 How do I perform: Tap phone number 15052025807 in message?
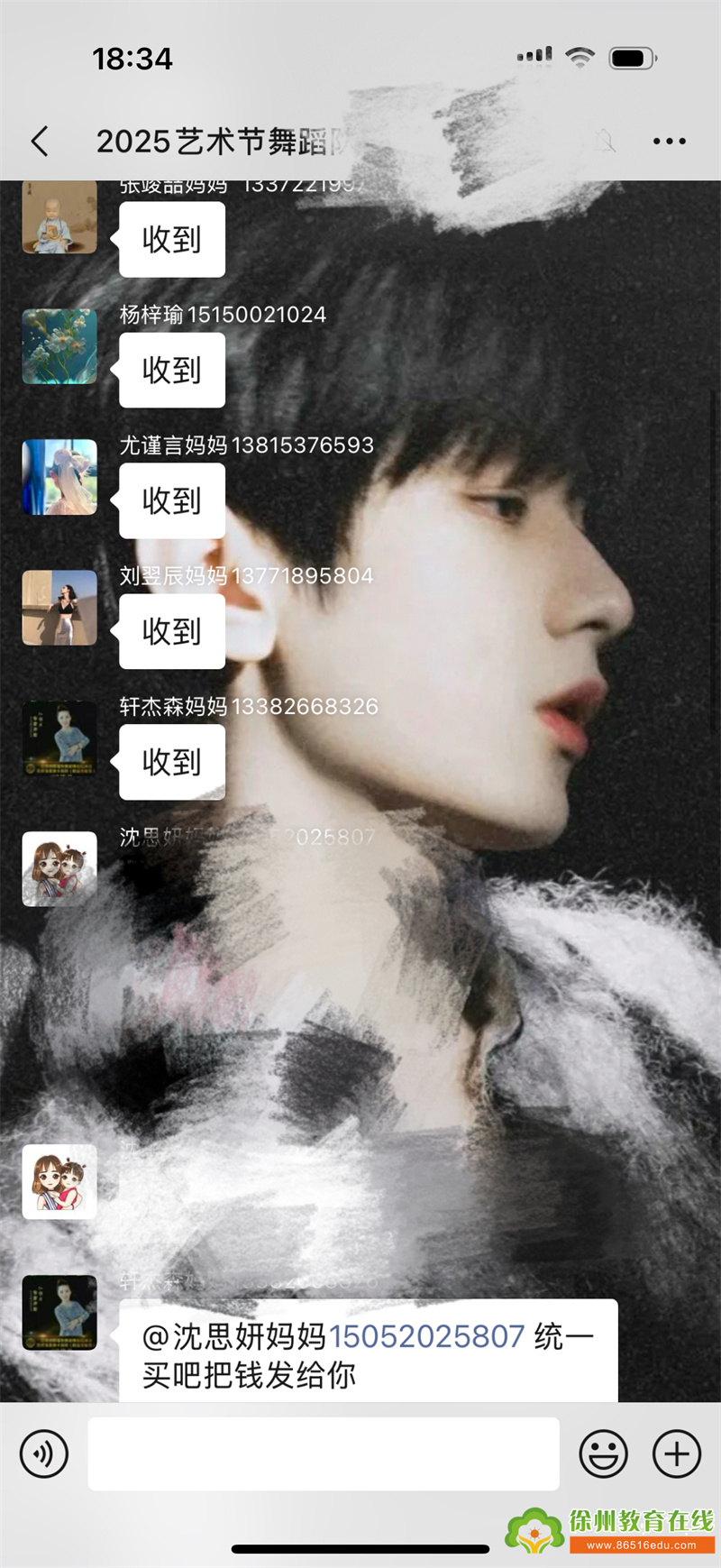tap(425, 1336)
